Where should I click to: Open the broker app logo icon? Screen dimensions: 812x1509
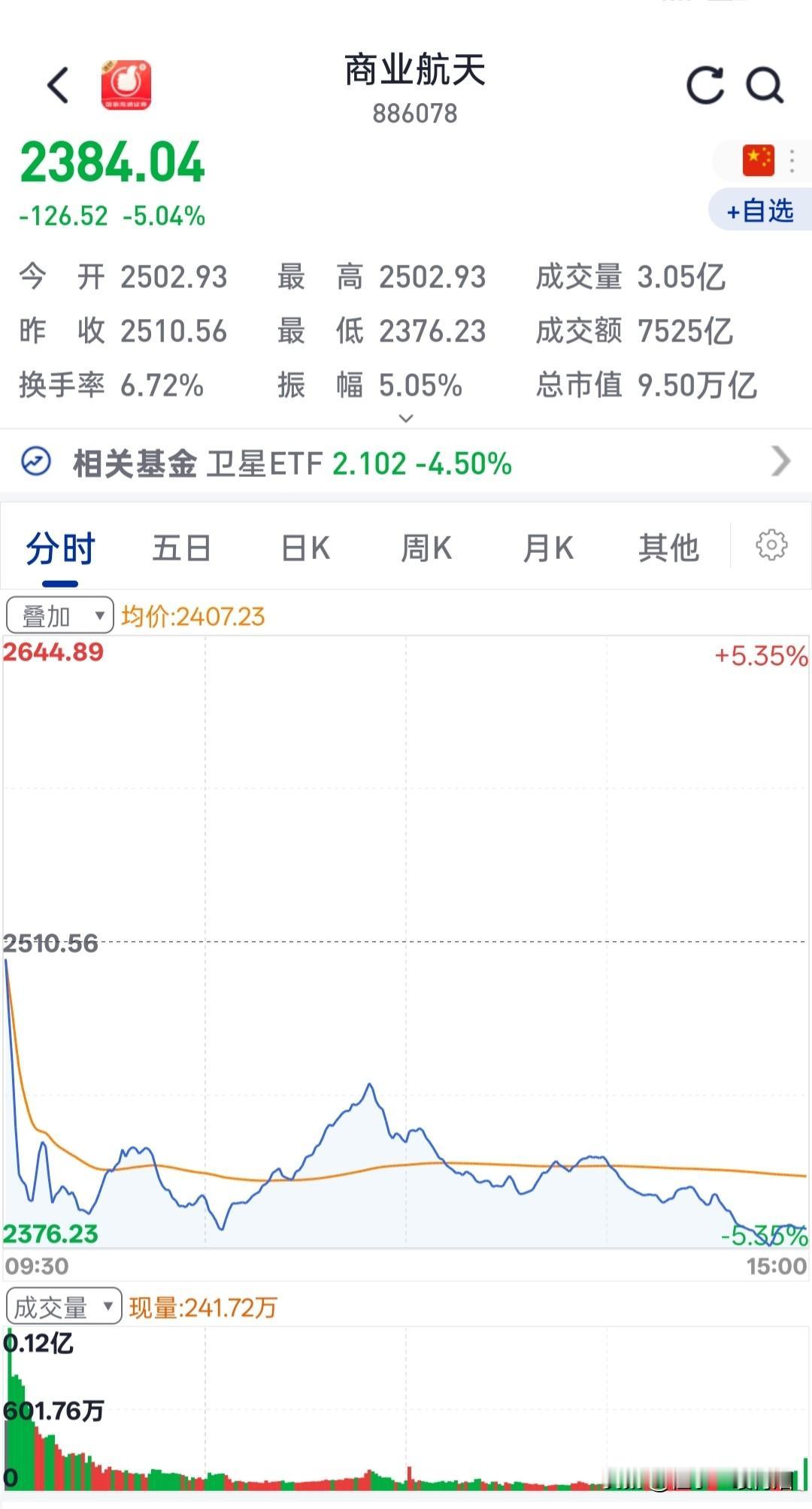coord(126,84)
